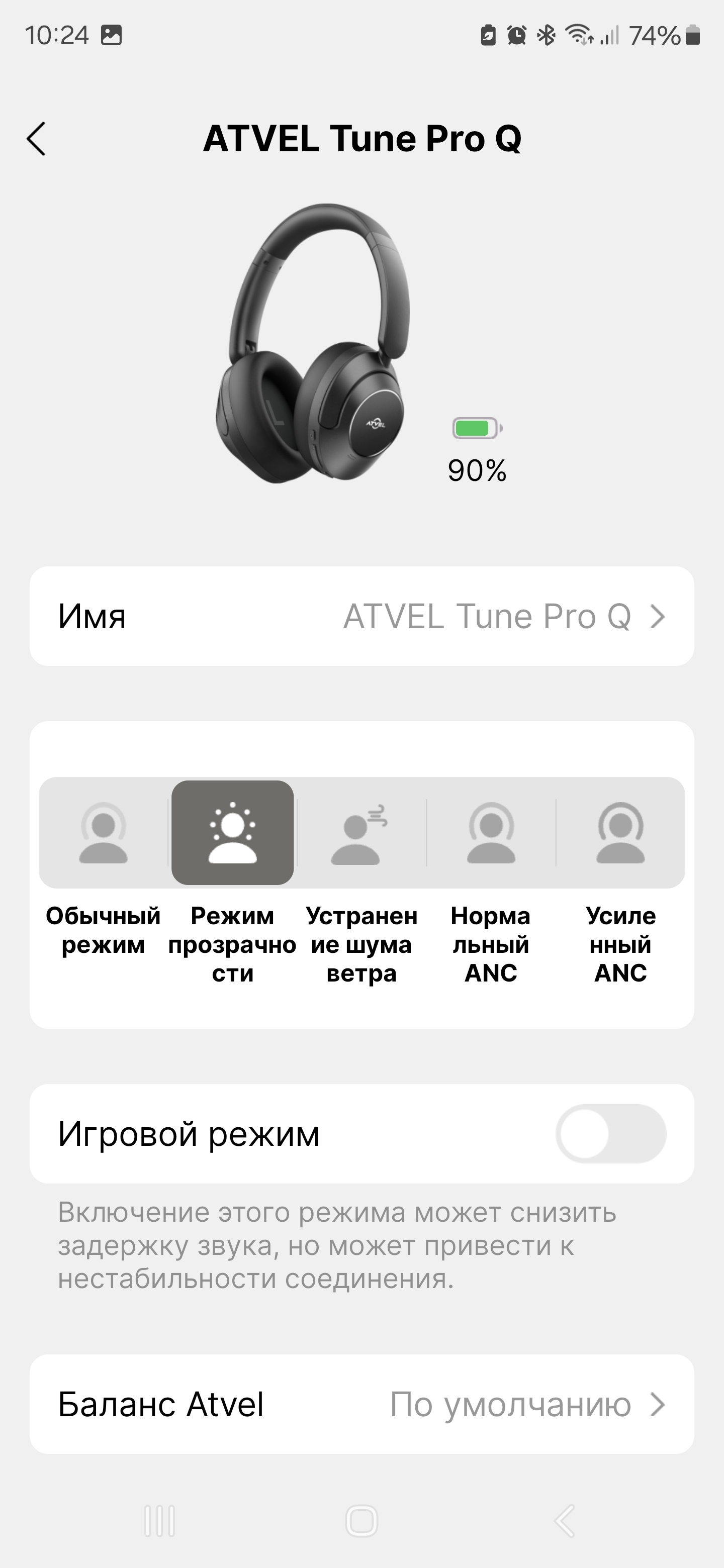Tap the system home button
724x1568 pixels.
click(361, 1521)
